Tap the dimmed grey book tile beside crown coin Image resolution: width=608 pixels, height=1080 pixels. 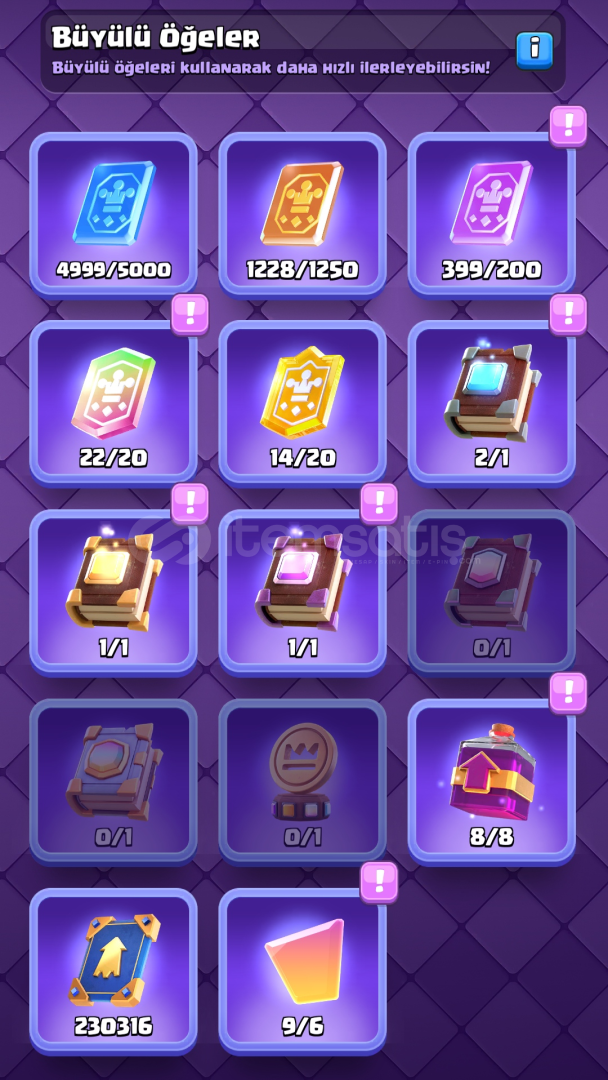point(113,782)
